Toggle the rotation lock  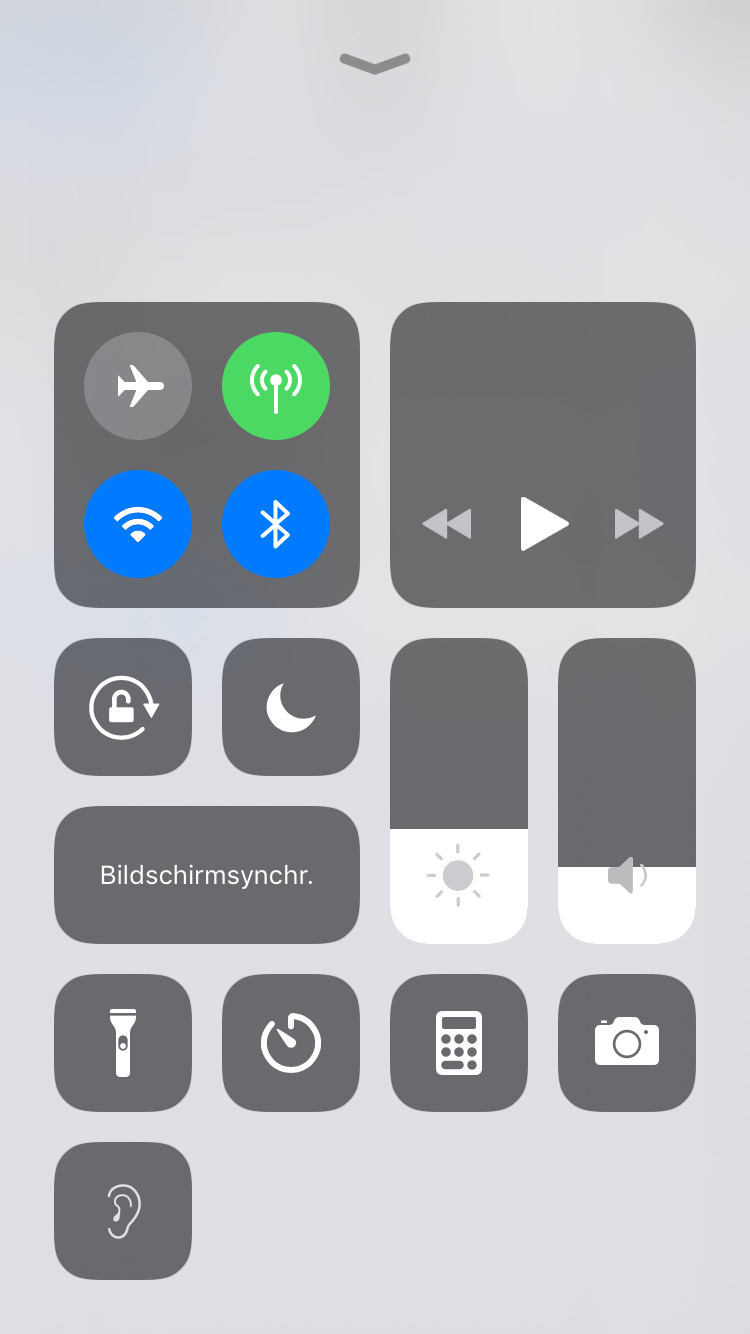click(x=123, y=707)
